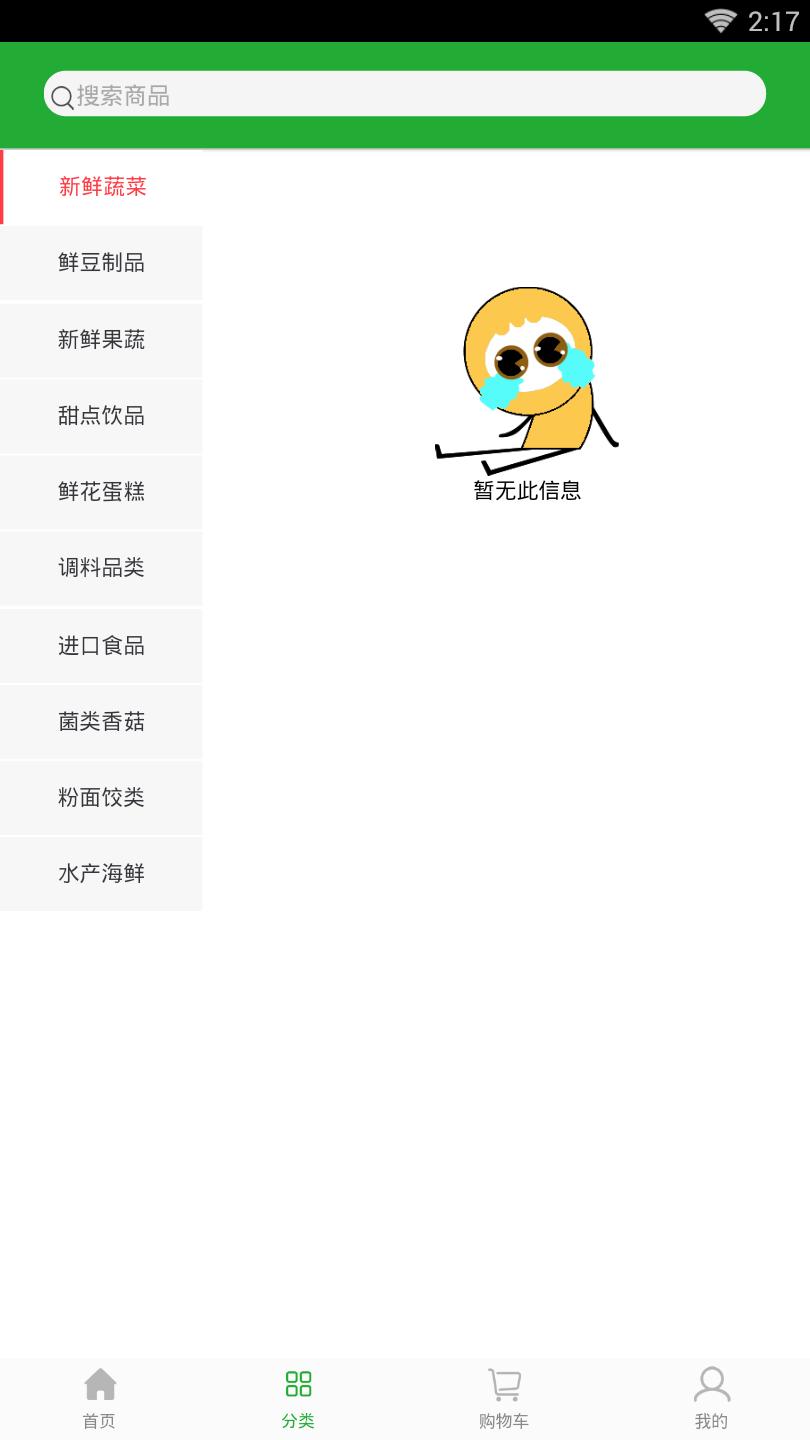Tap the 暂无此信息 empty state text

point(528,491)
